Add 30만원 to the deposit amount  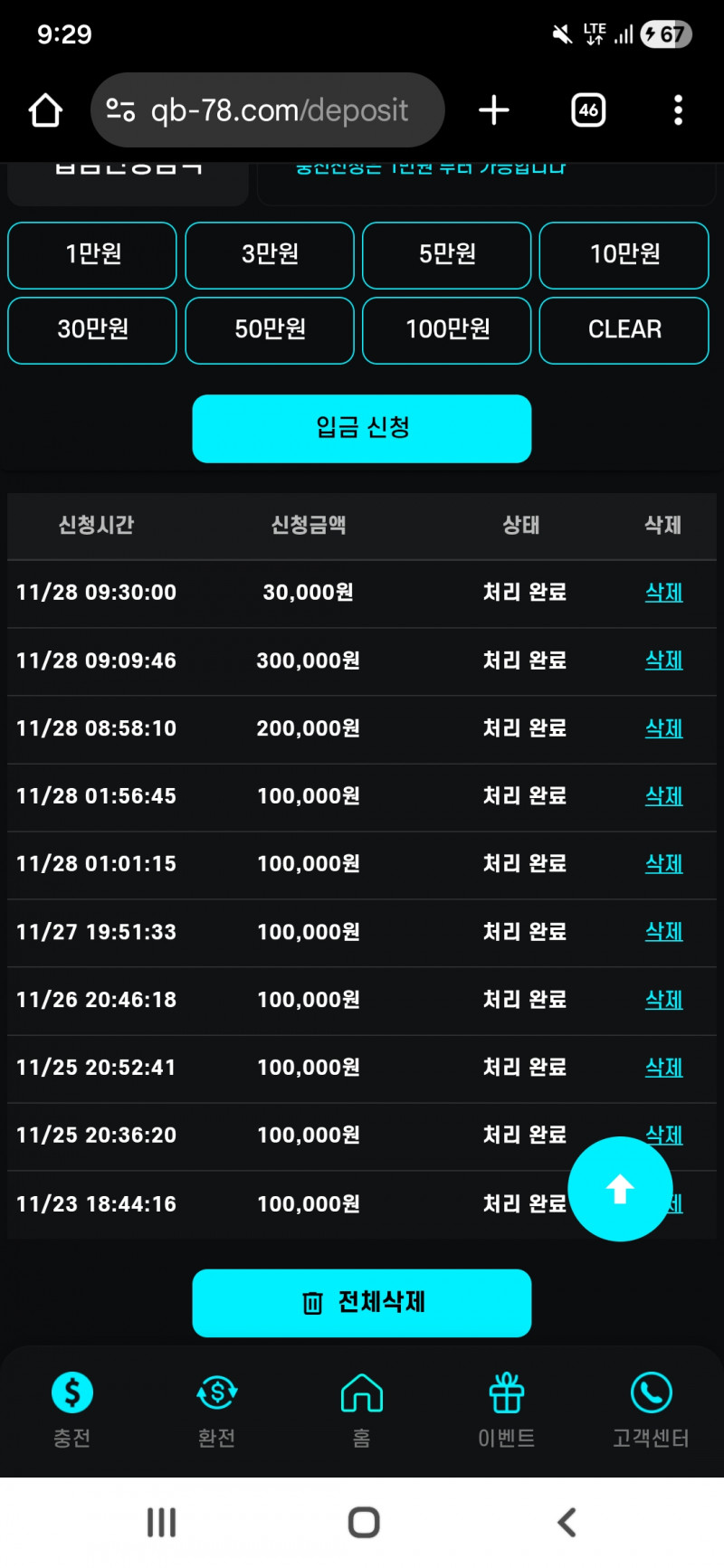[x=92, y=329]
